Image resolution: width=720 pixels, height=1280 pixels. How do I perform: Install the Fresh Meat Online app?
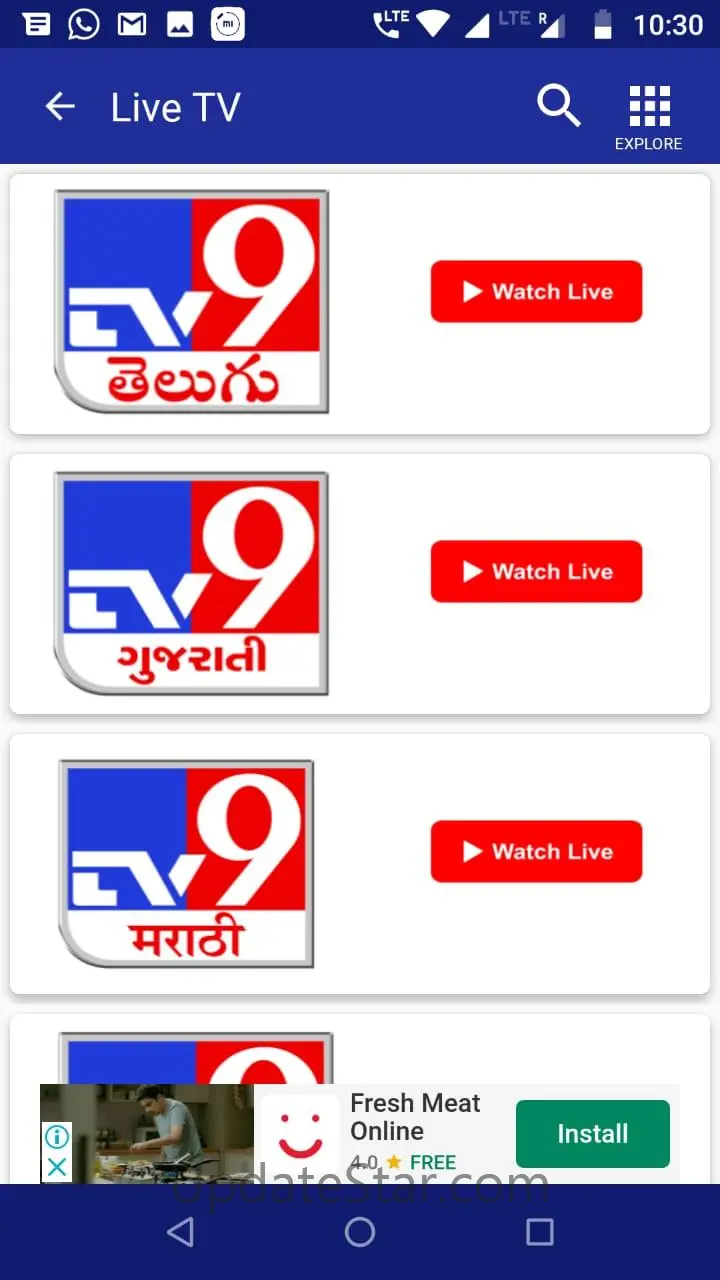592,1134
